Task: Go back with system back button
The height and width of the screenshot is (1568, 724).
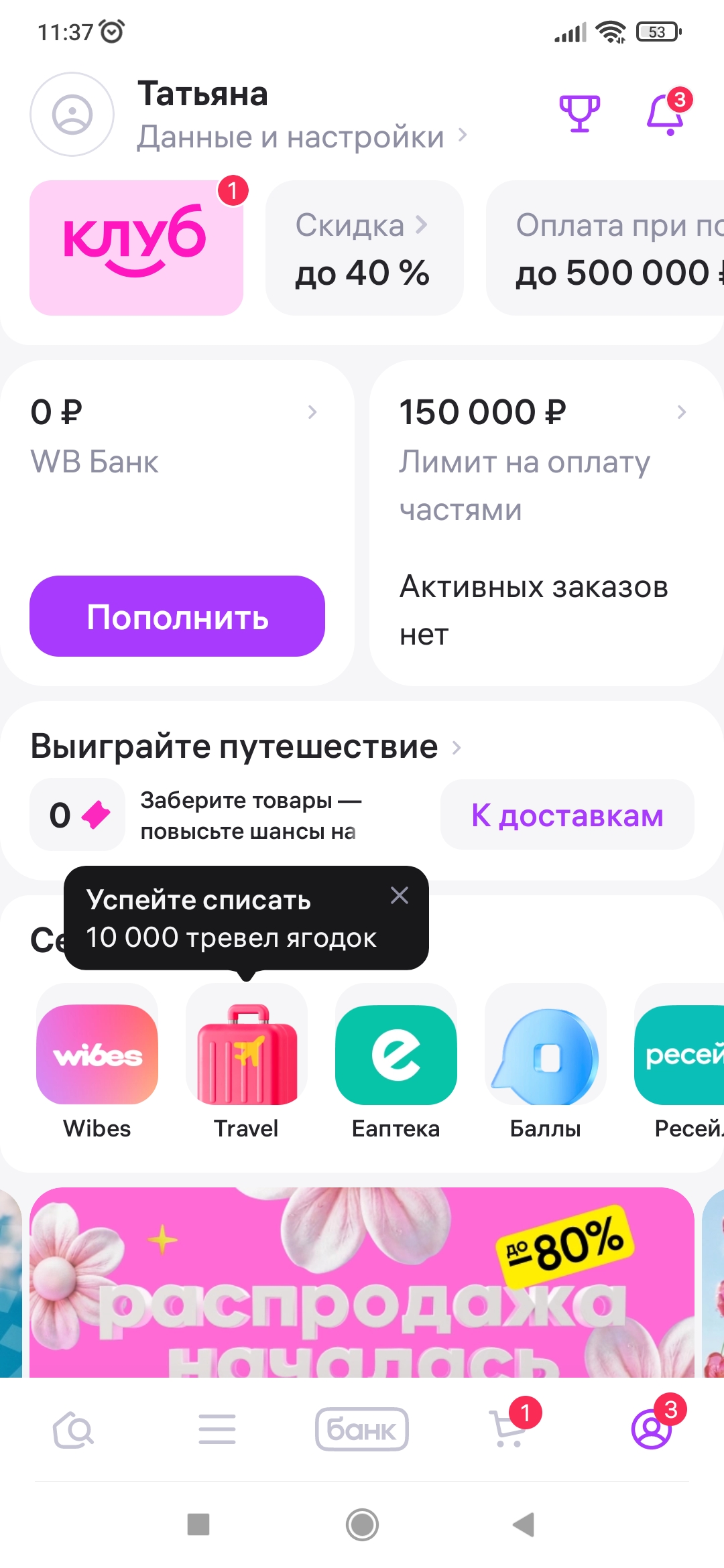Action: click(524, 1524)
